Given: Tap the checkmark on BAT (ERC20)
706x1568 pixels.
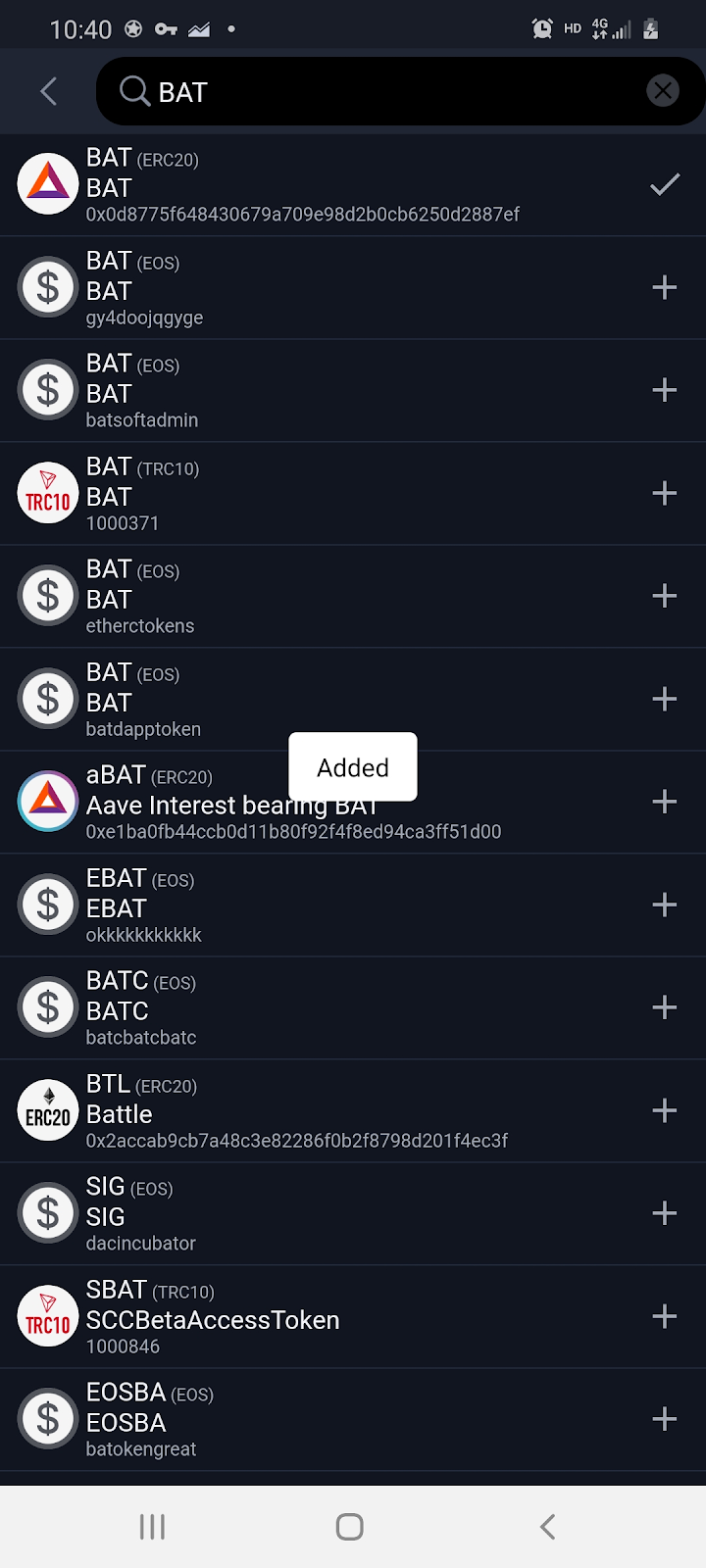Looking at the screenshot, I should click(x=664, y=184).
